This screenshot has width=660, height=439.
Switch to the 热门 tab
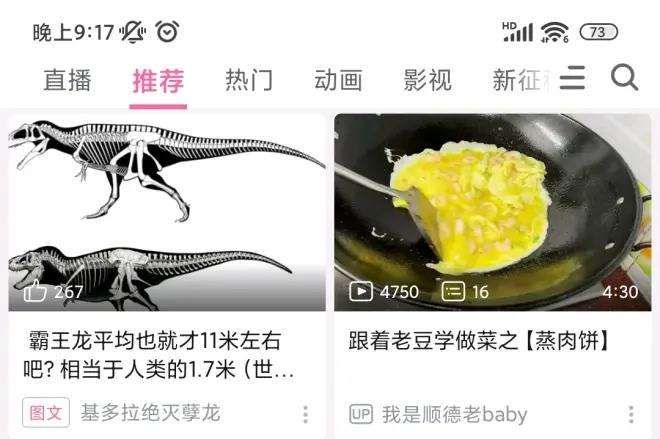tap(249, 80)
